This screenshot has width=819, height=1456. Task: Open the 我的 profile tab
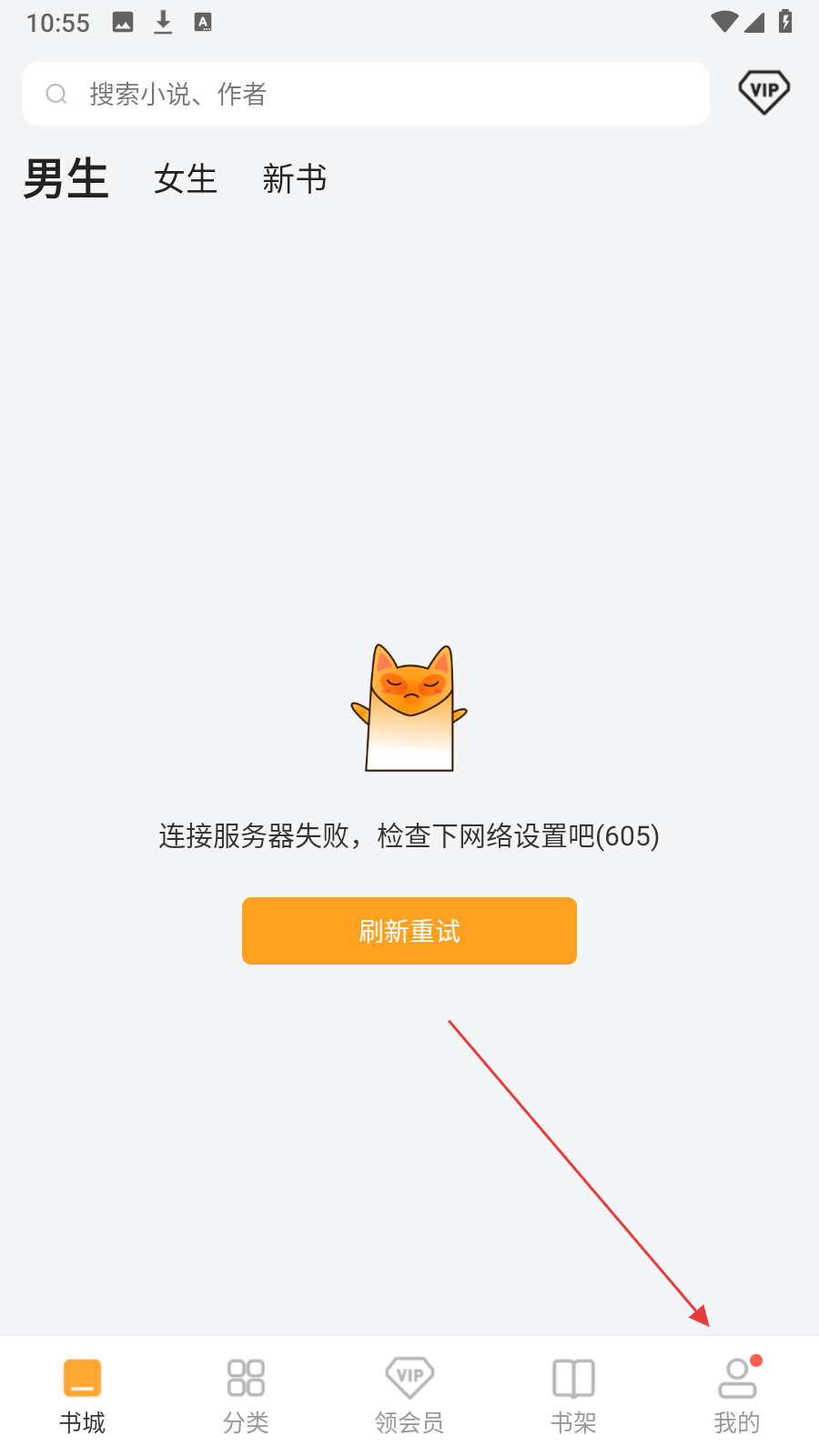point(737,1396)
